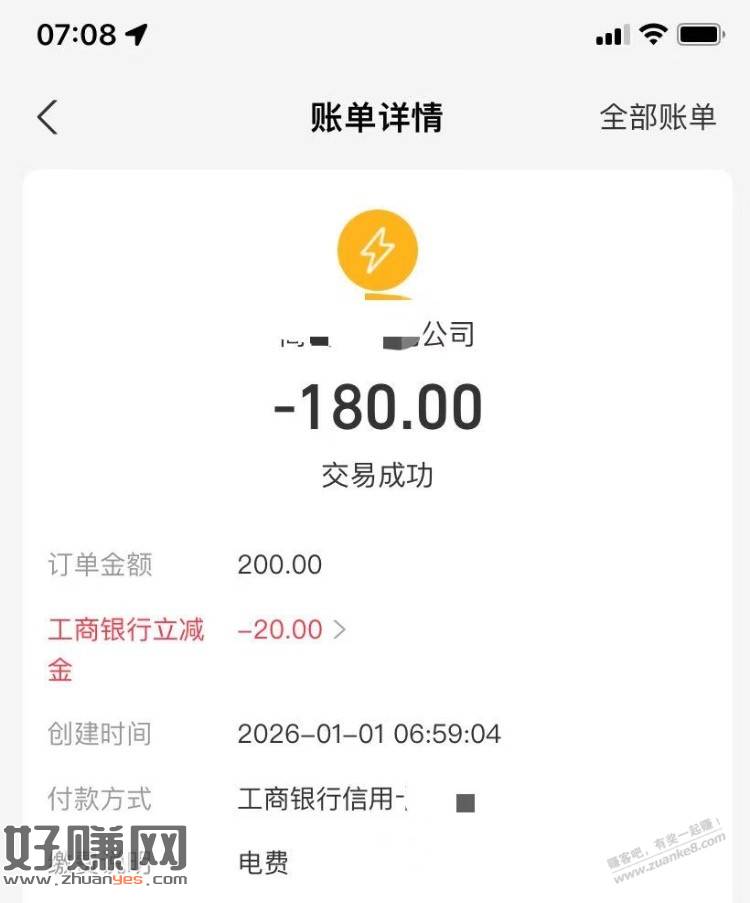
Task: Tap the battery indicator icon
Action: click(x=700, y=33)
